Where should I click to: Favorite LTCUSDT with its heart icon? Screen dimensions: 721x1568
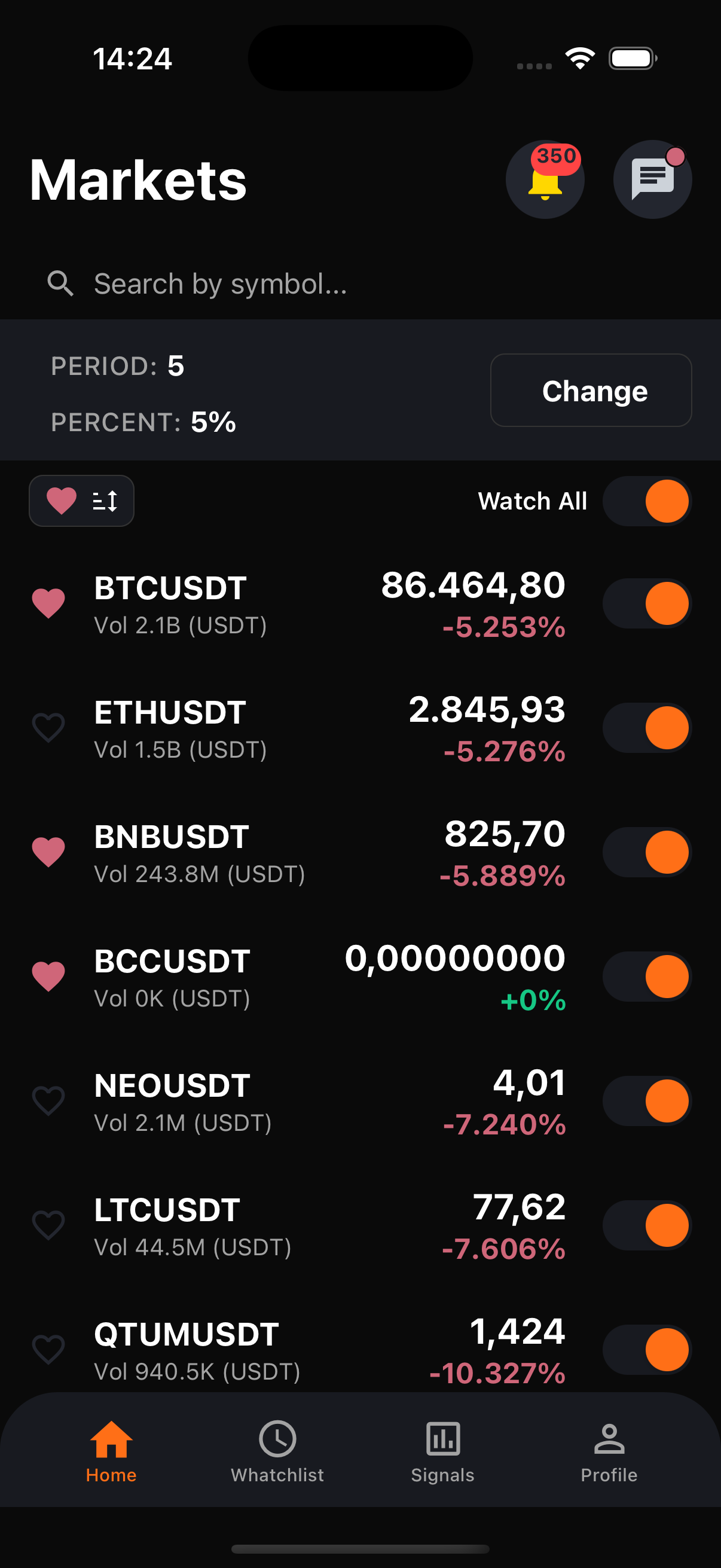pyautogui.click(x=48, y=1225)
